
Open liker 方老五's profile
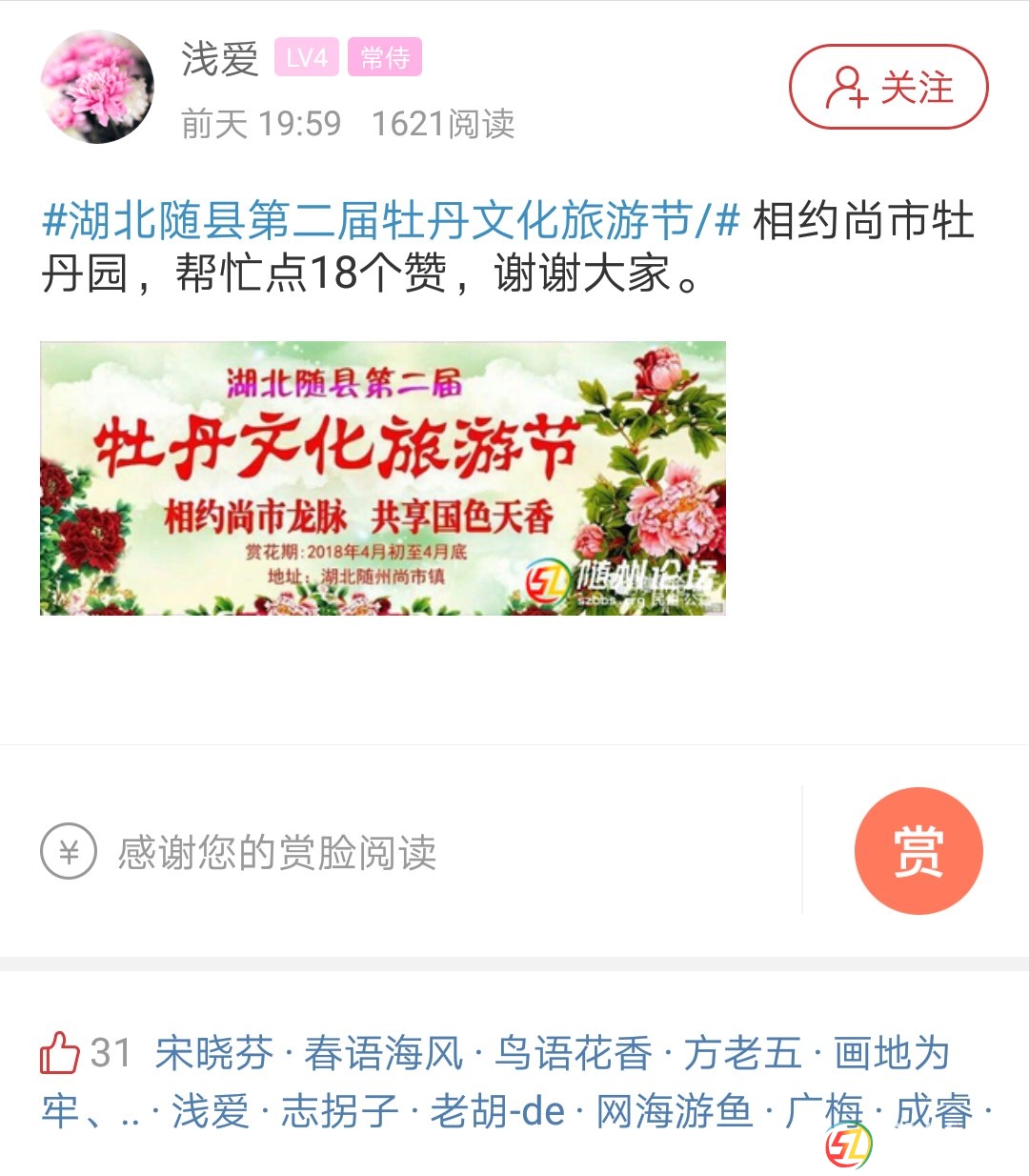pyautogui.click(x=743, y=1053)
